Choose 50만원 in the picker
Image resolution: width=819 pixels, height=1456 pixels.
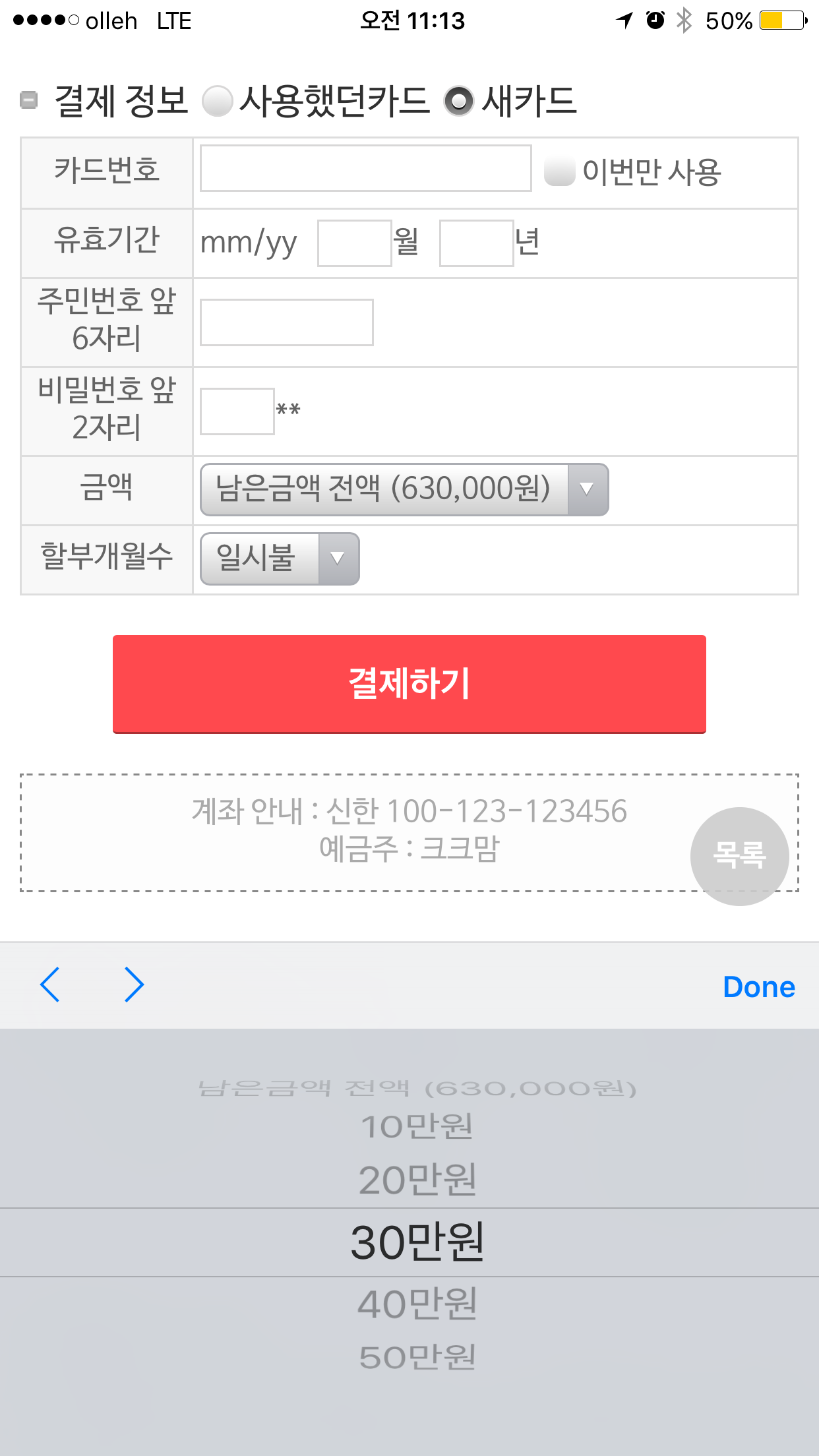[x=417, y=1357]
